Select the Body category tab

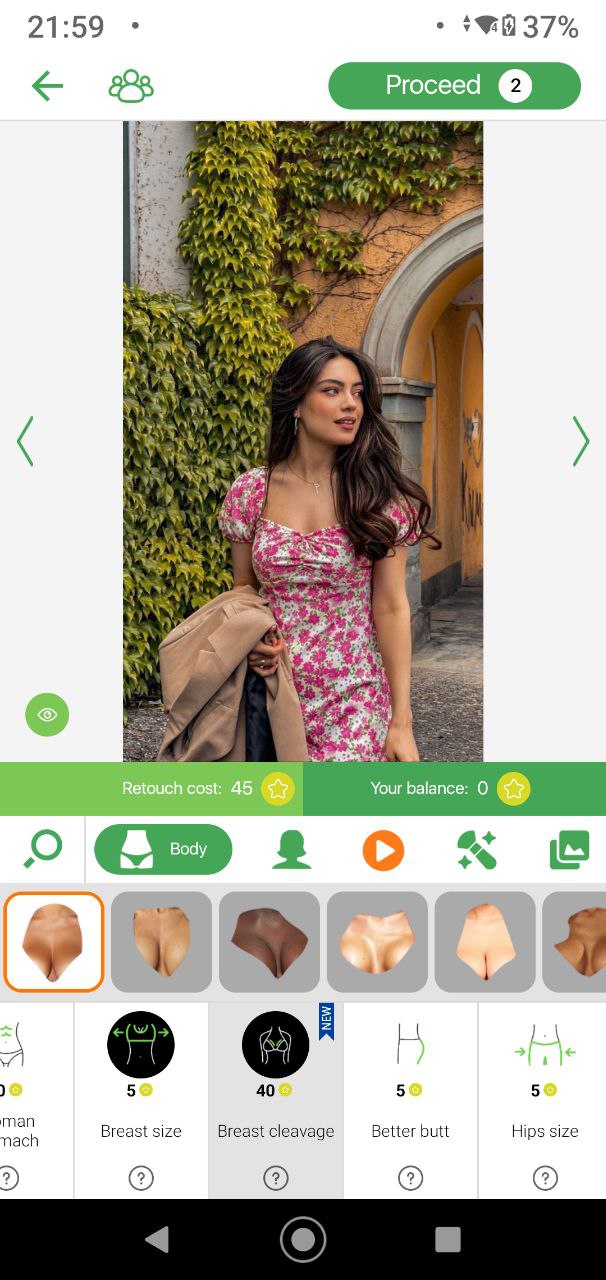(163, 850)
